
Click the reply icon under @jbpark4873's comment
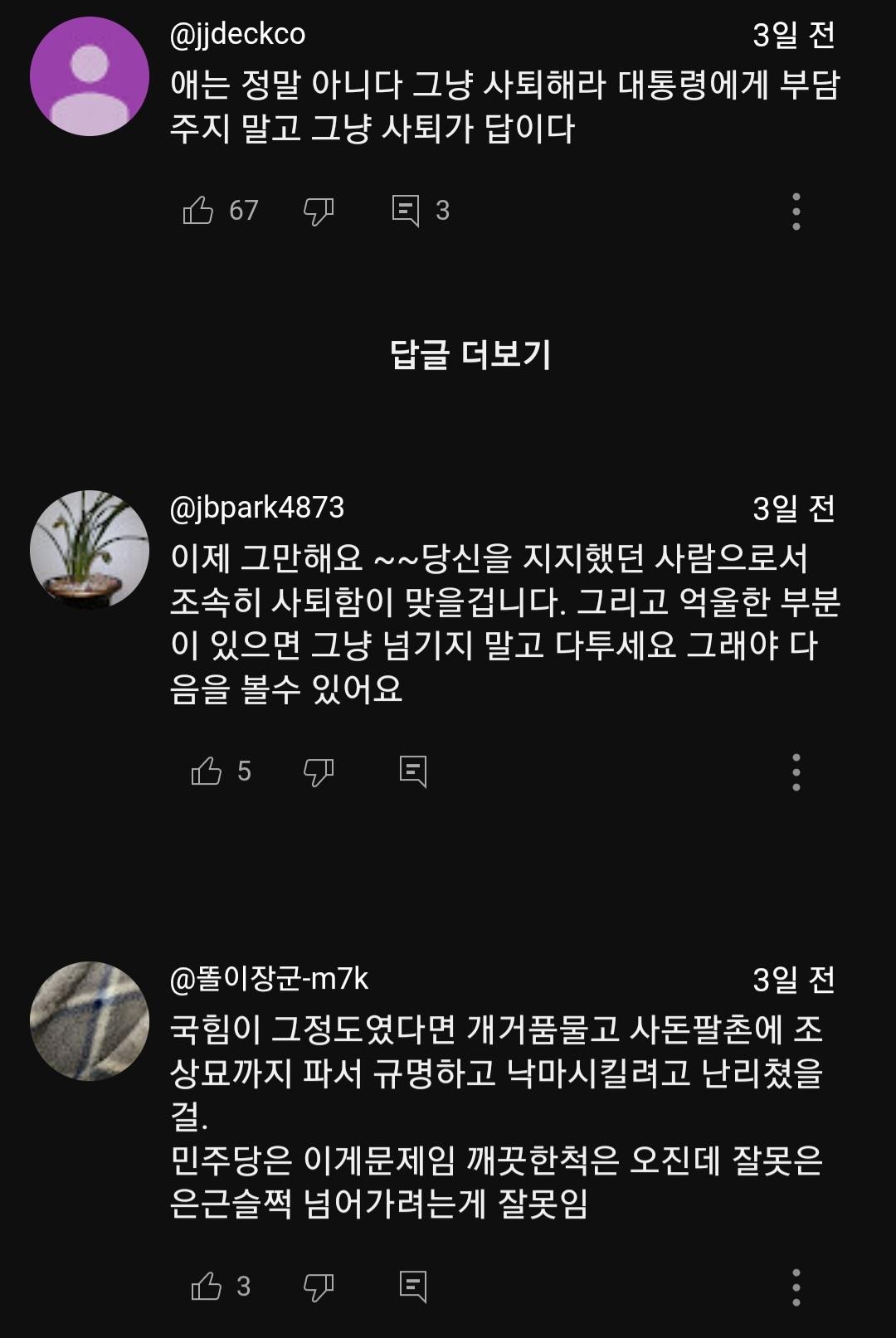[x=414, y=772]
